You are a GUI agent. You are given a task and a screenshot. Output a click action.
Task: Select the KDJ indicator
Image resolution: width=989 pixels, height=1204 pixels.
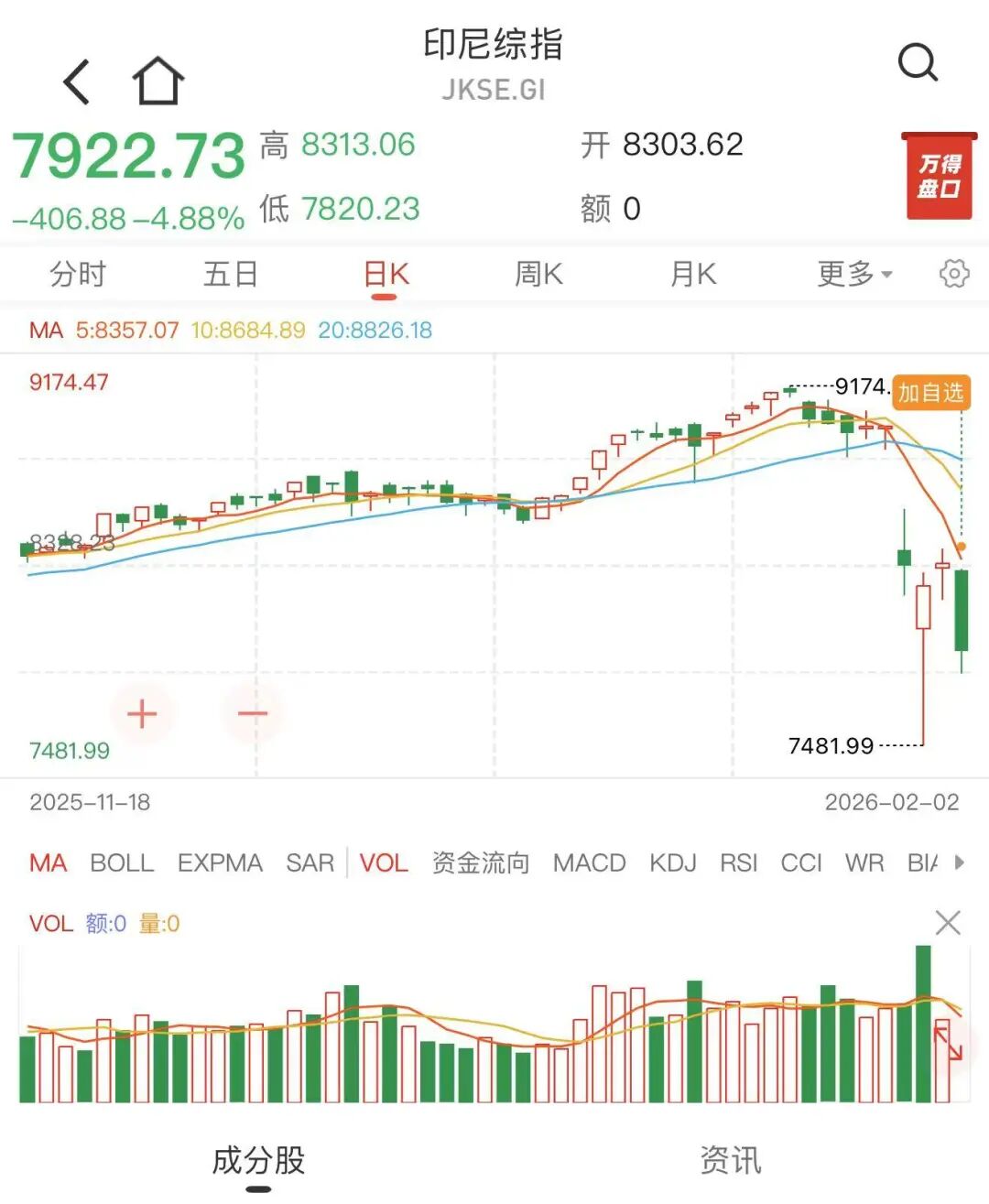(x=672, y=863)
